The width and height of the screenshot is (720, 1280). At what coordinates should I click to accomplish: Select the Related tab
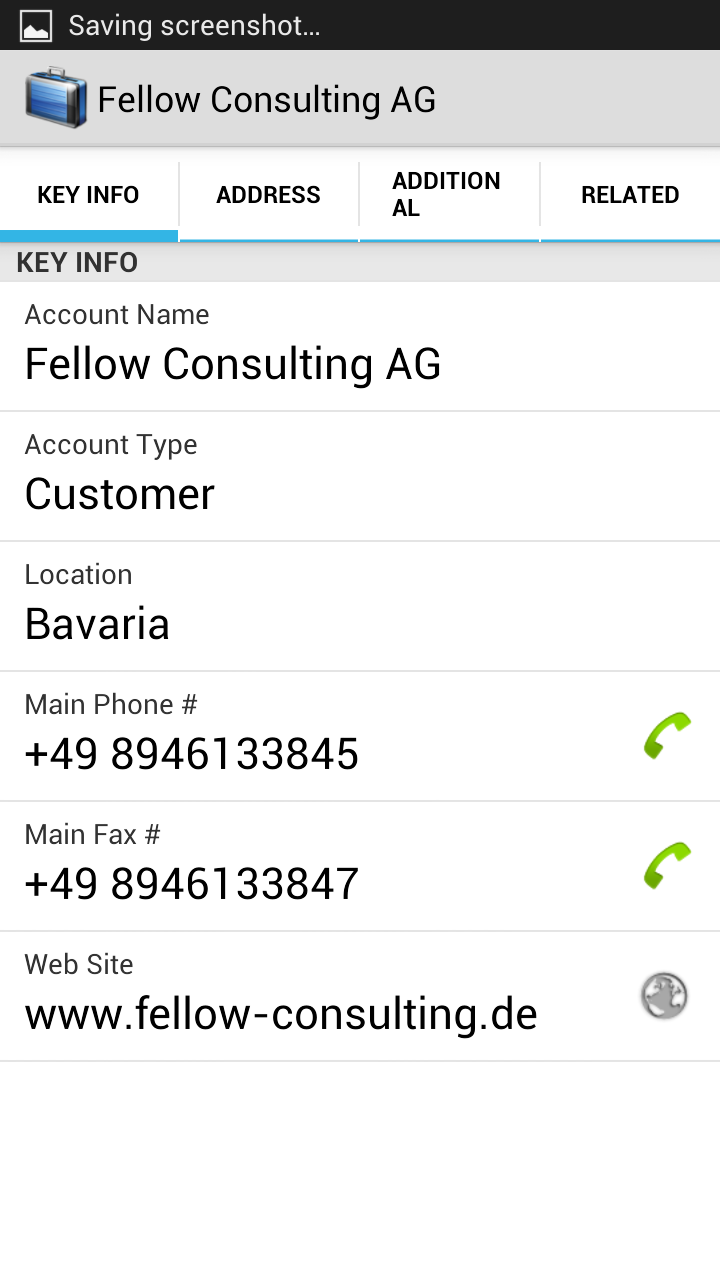pos(630,195)
